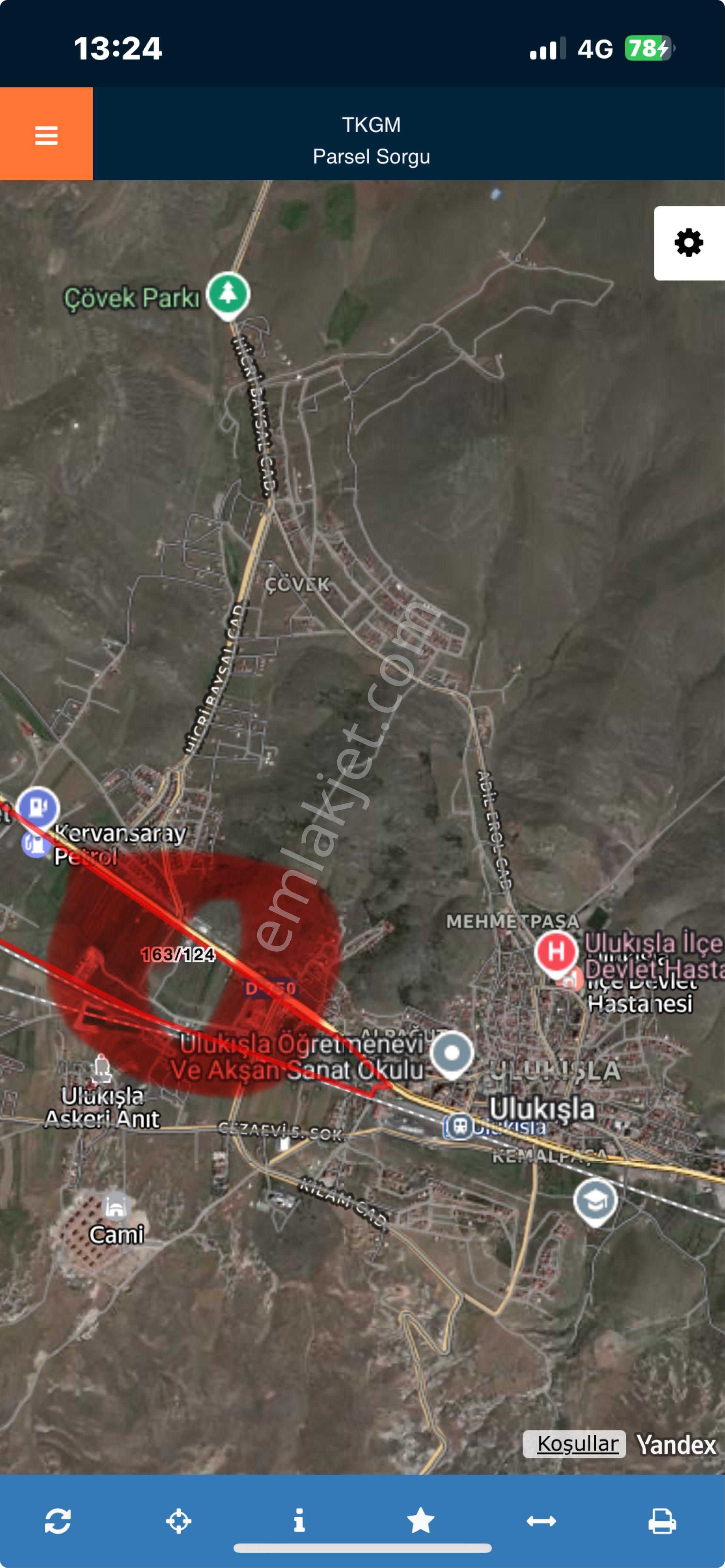Open the distance measuring tool

tap(541, 1520)
